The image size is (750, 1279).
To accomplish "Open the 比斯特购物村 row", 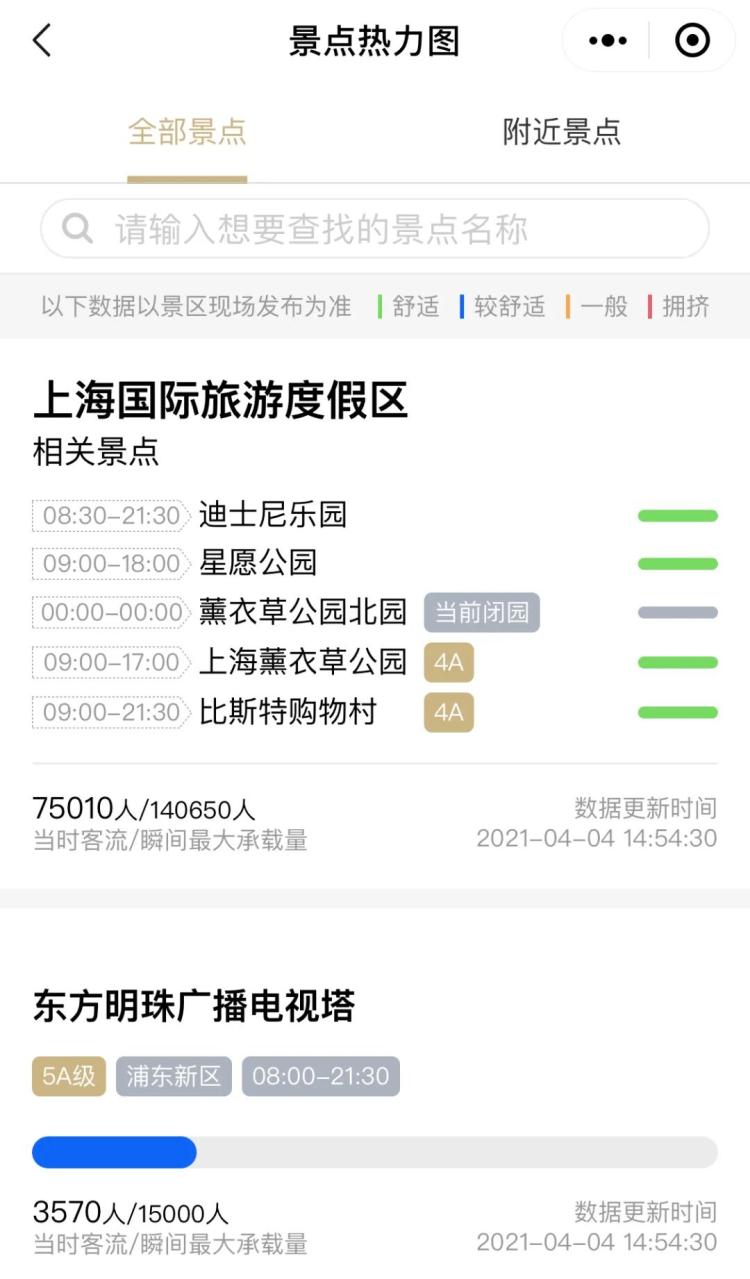I will [375, 712].
